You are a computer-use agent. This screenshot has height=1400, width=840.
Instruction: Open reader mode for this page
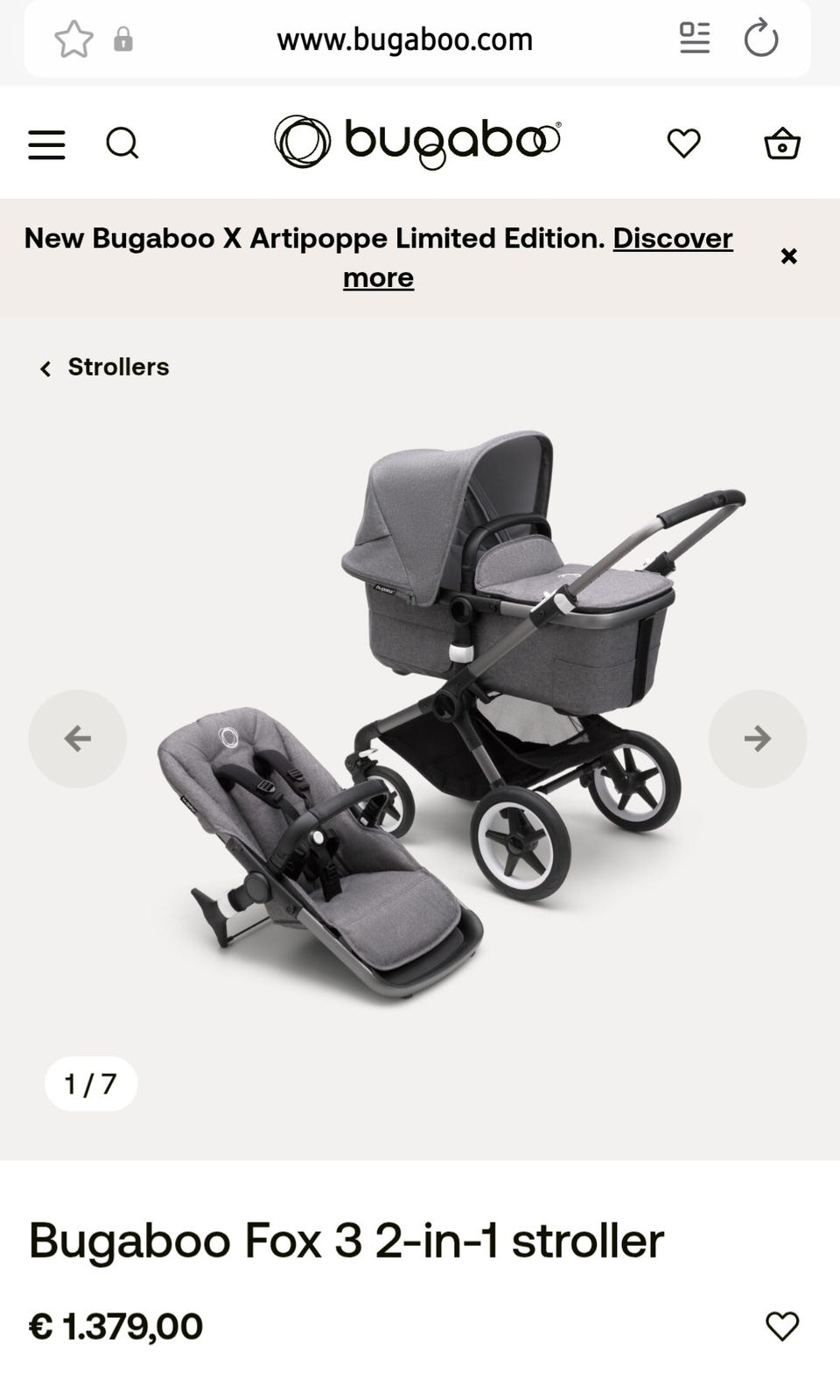[695, 38]
